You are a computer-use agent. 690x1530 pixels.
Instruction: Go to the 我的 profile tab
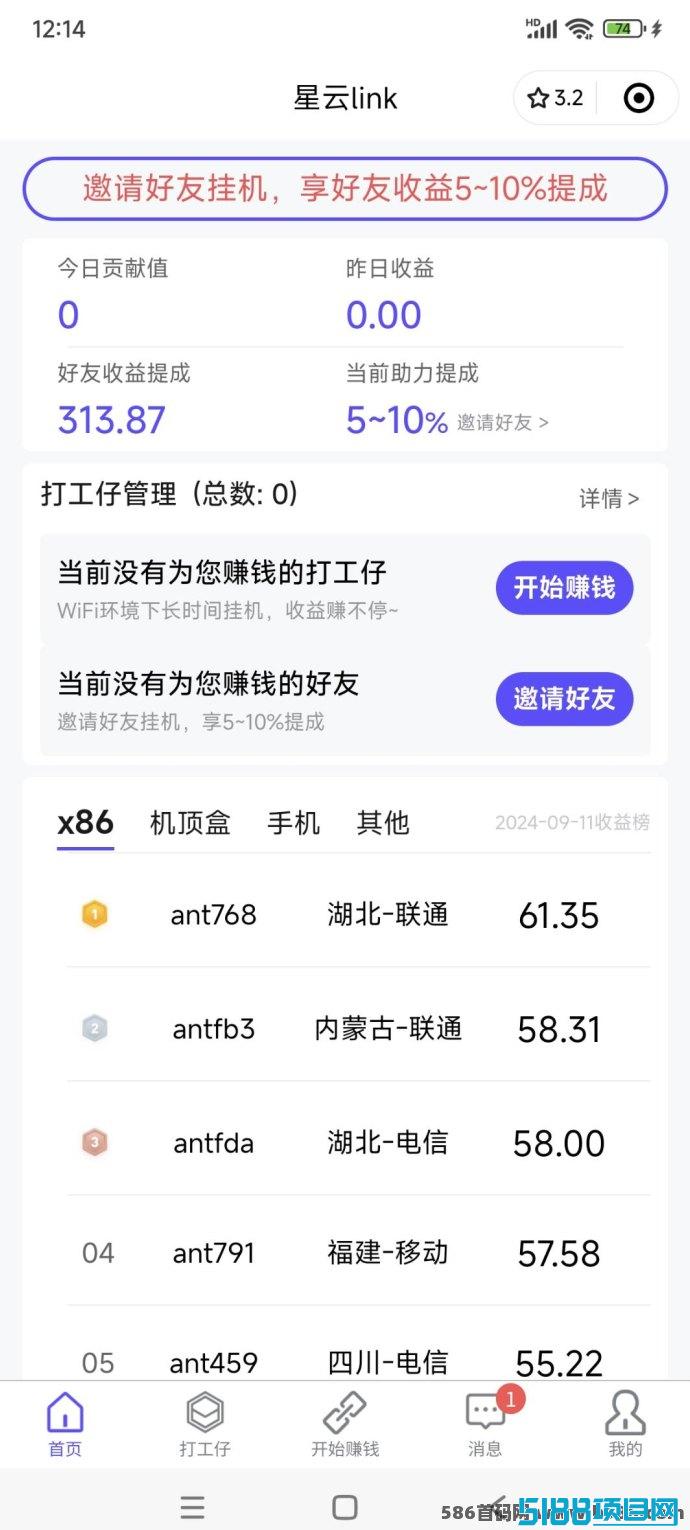625,1425
